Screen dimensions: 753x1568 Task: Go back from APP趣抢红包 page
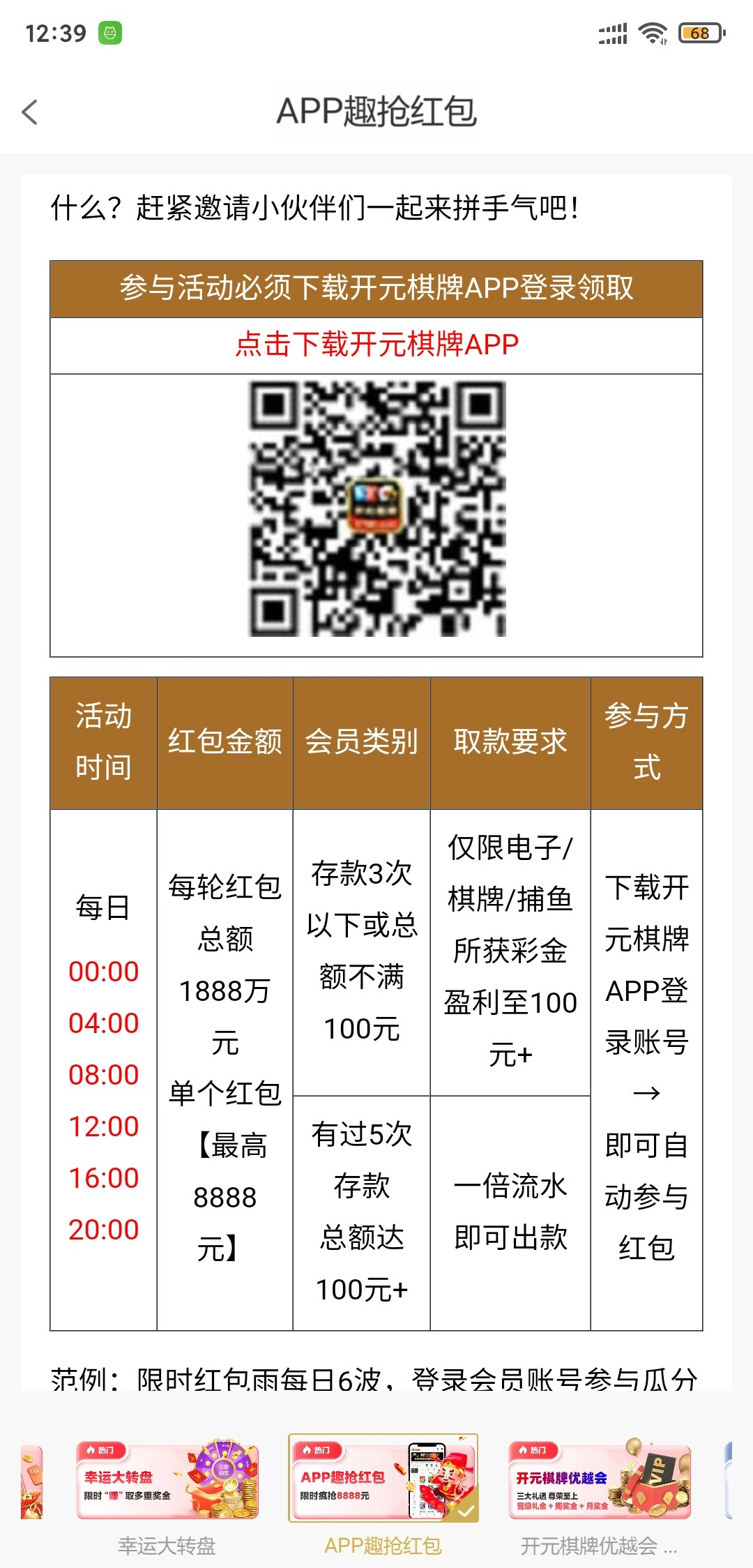coord(29,112)
